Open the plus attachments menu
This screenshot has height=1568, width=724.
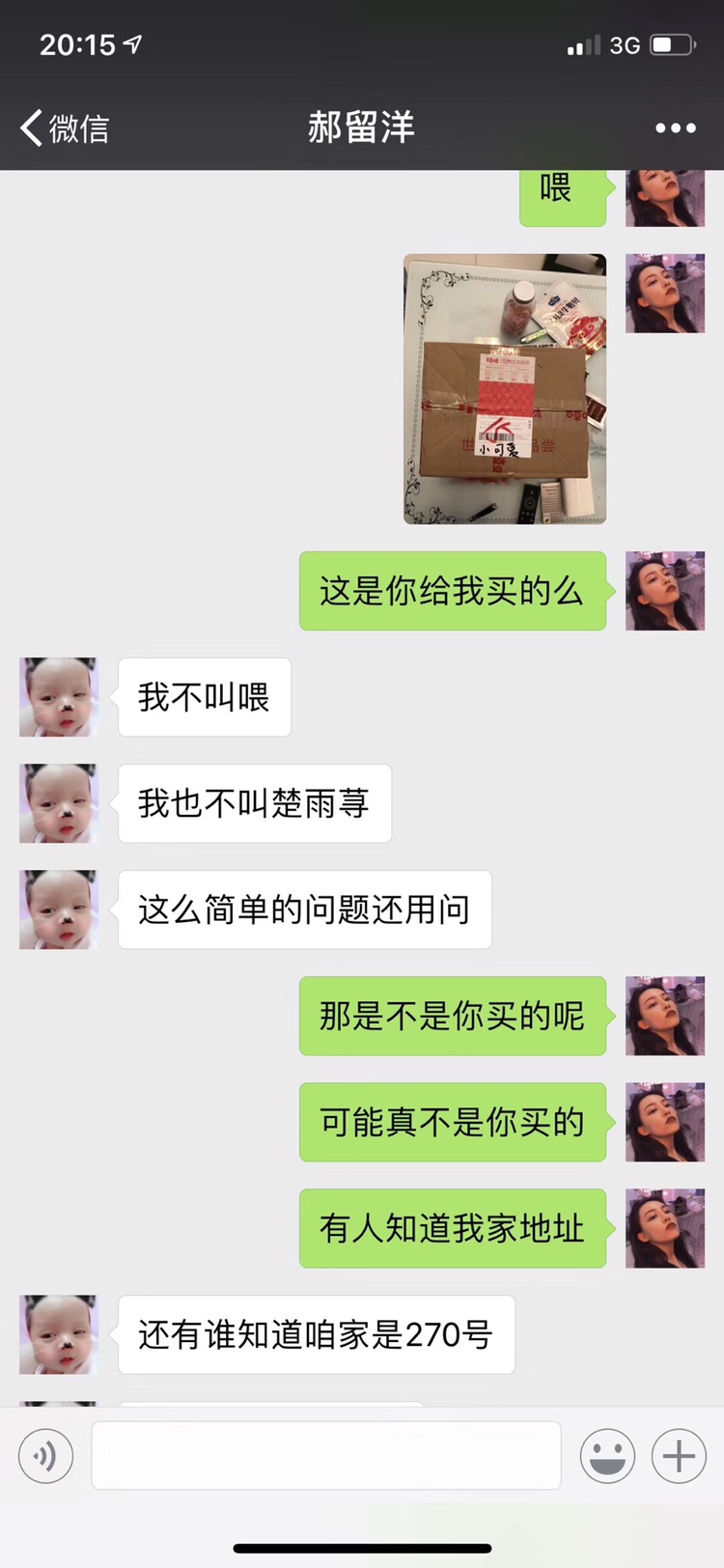coord(679,1455)
